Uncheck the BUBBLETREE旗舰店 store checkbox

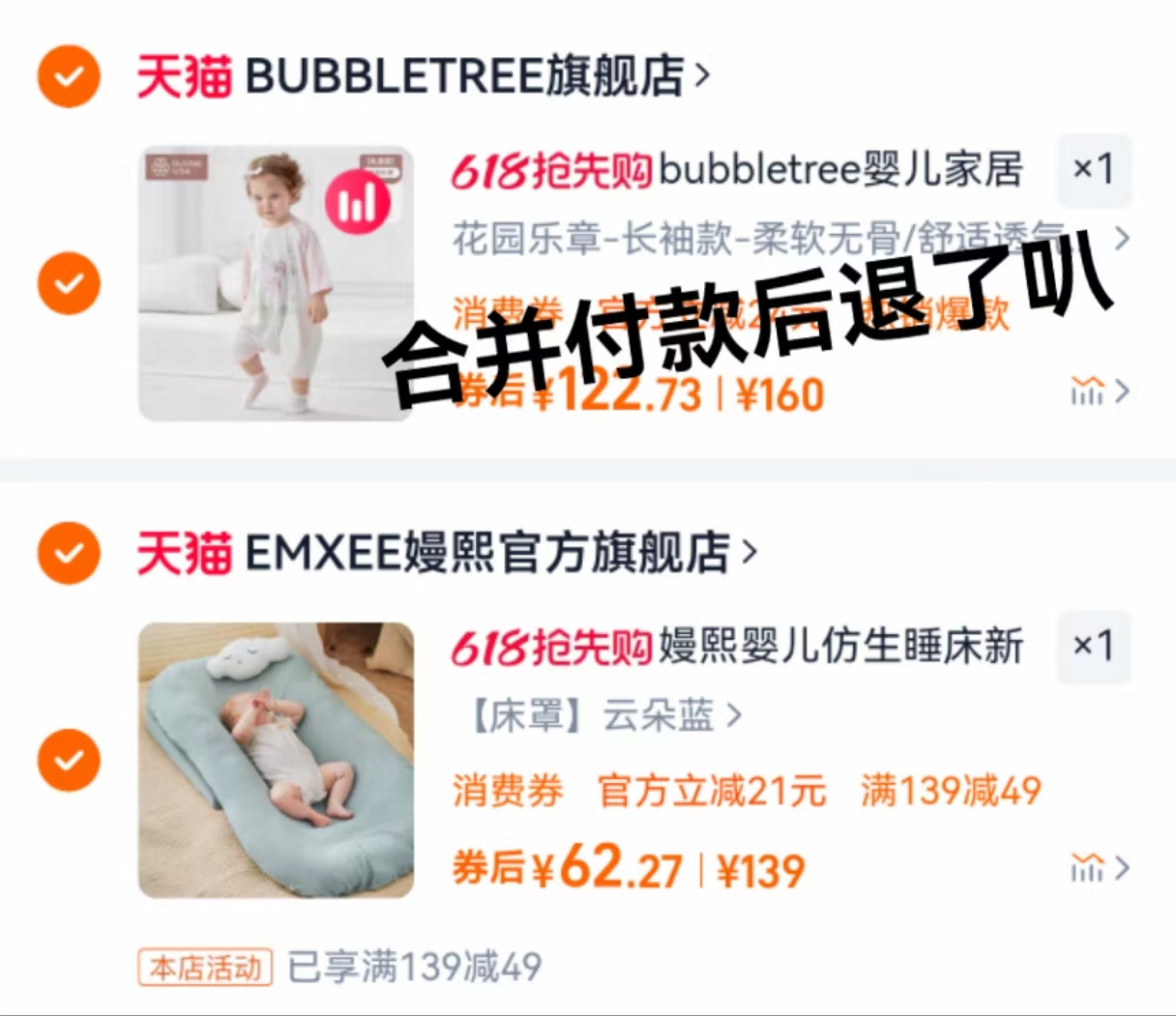tap(68, 75)
